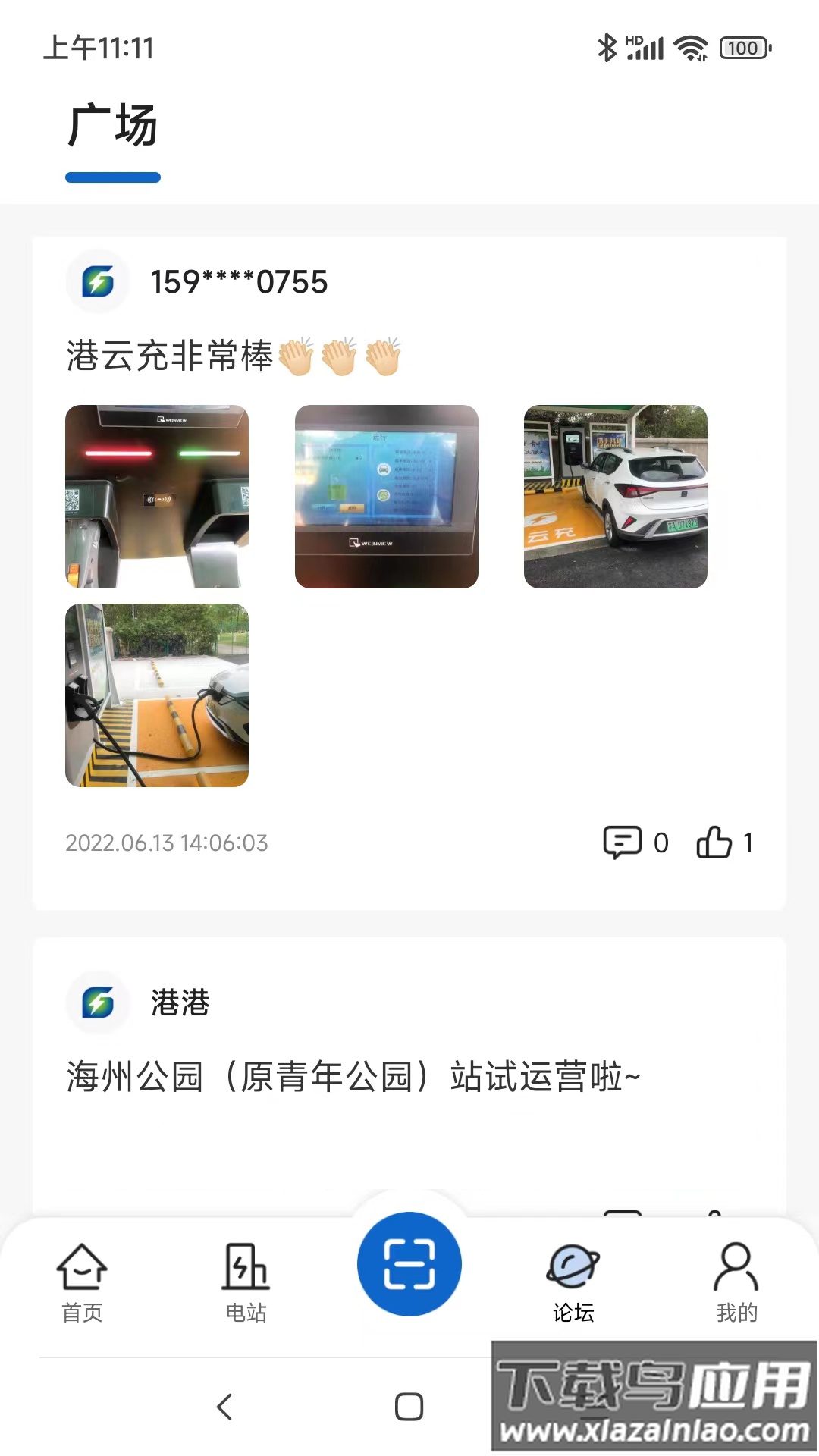Viewport: 819px width, 1456px height.
Task: Open the charging cable photo thumbnail
Action: coord(156,695)
